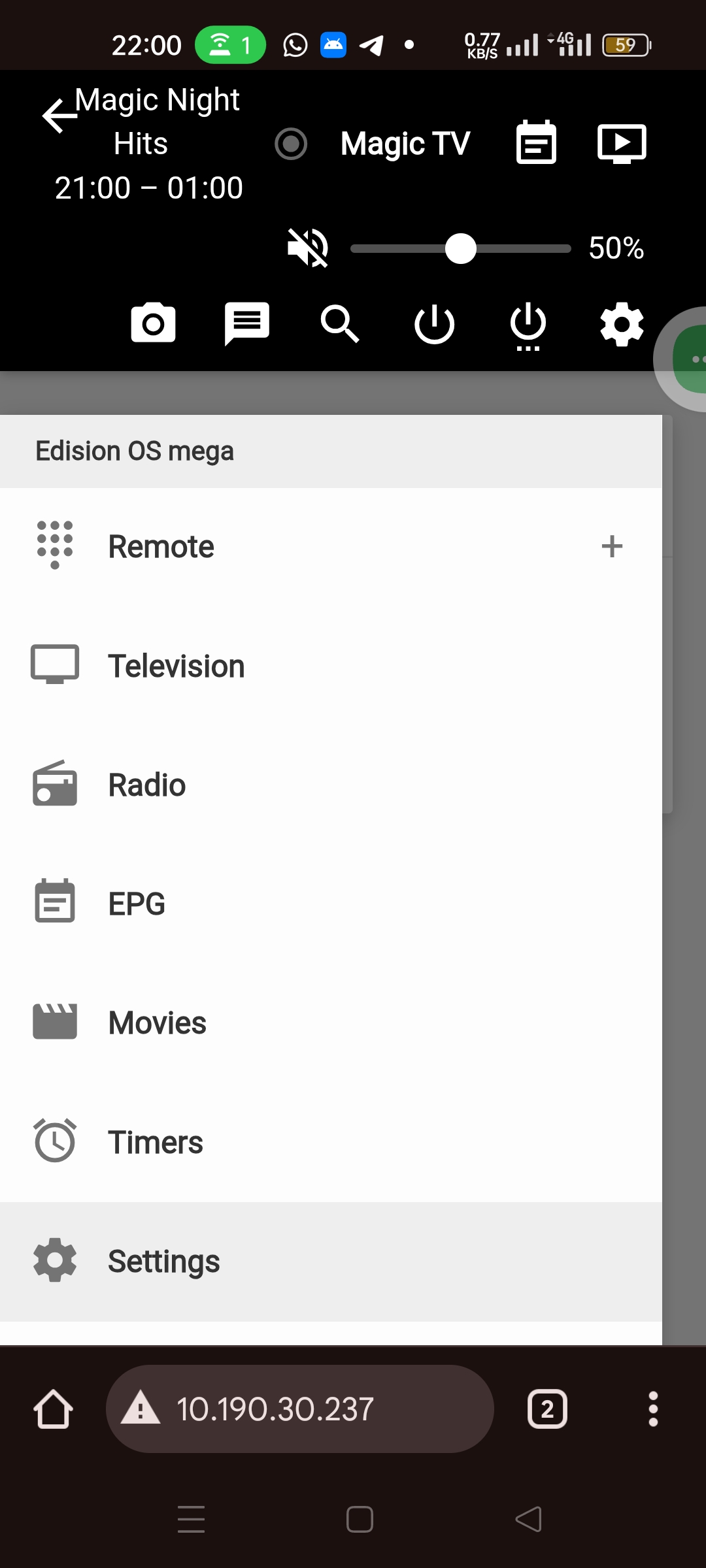Tap the back arrow next to Magic Night Hits

[x=59, y=116]
